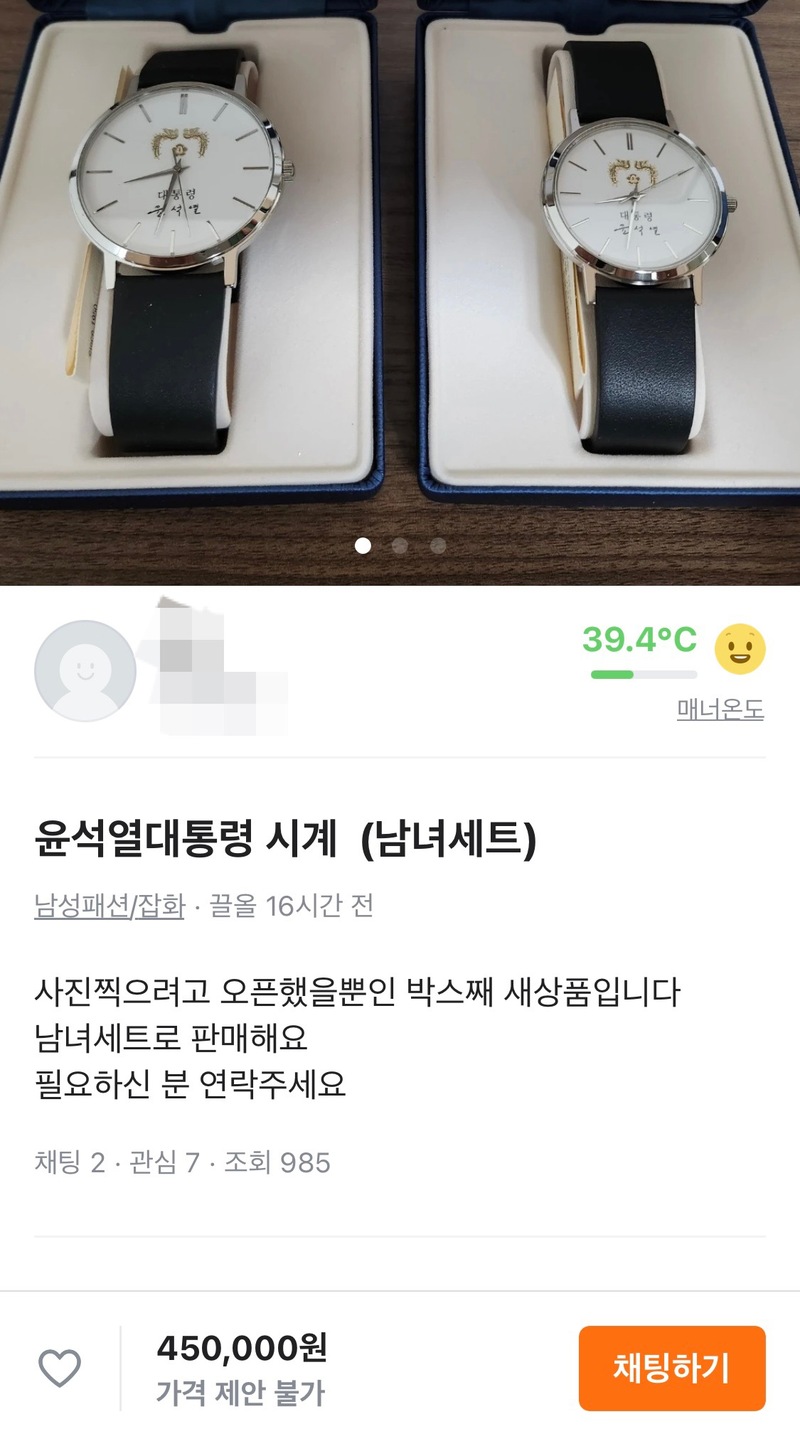Open the seller's profile avatar

(85, 670)
